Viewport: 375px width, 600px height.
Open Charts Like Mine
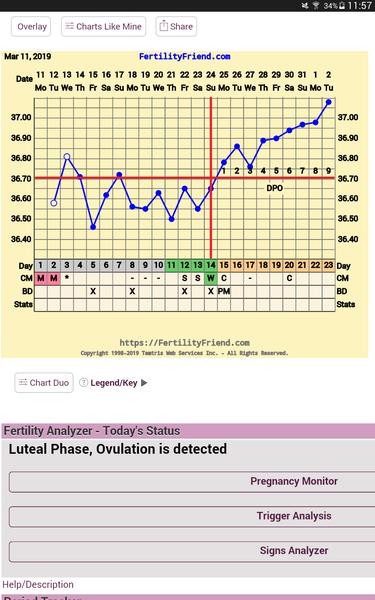103,26
